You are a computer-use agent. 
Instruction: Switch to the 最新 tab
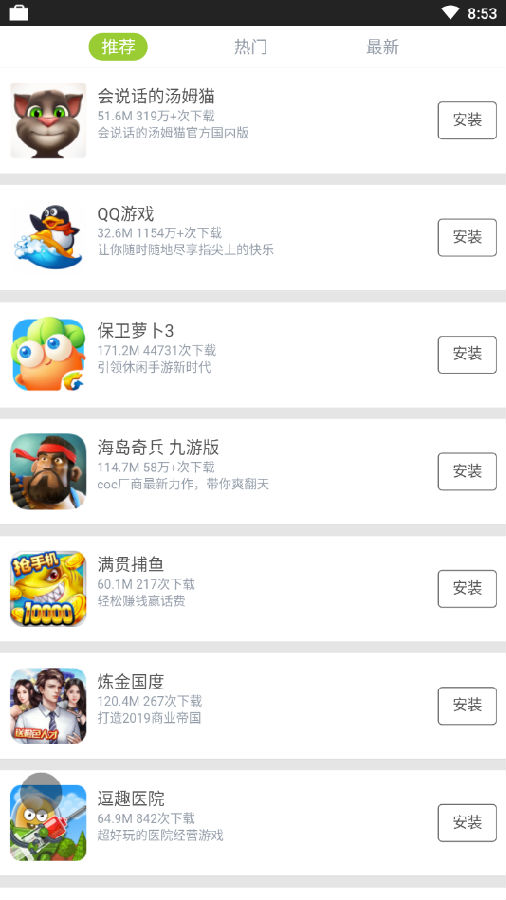click(382, 46)
